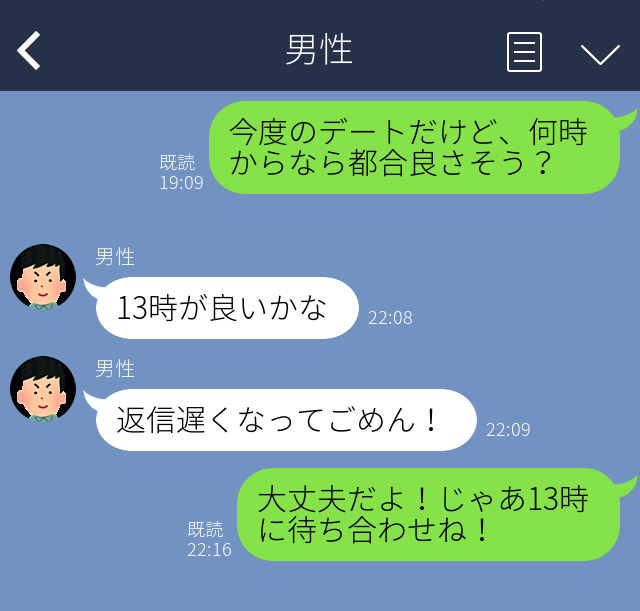Open 男性's avatar beside 13時が良いかな
This screenshot has height=611, width=640.
(x=43, y=277)
